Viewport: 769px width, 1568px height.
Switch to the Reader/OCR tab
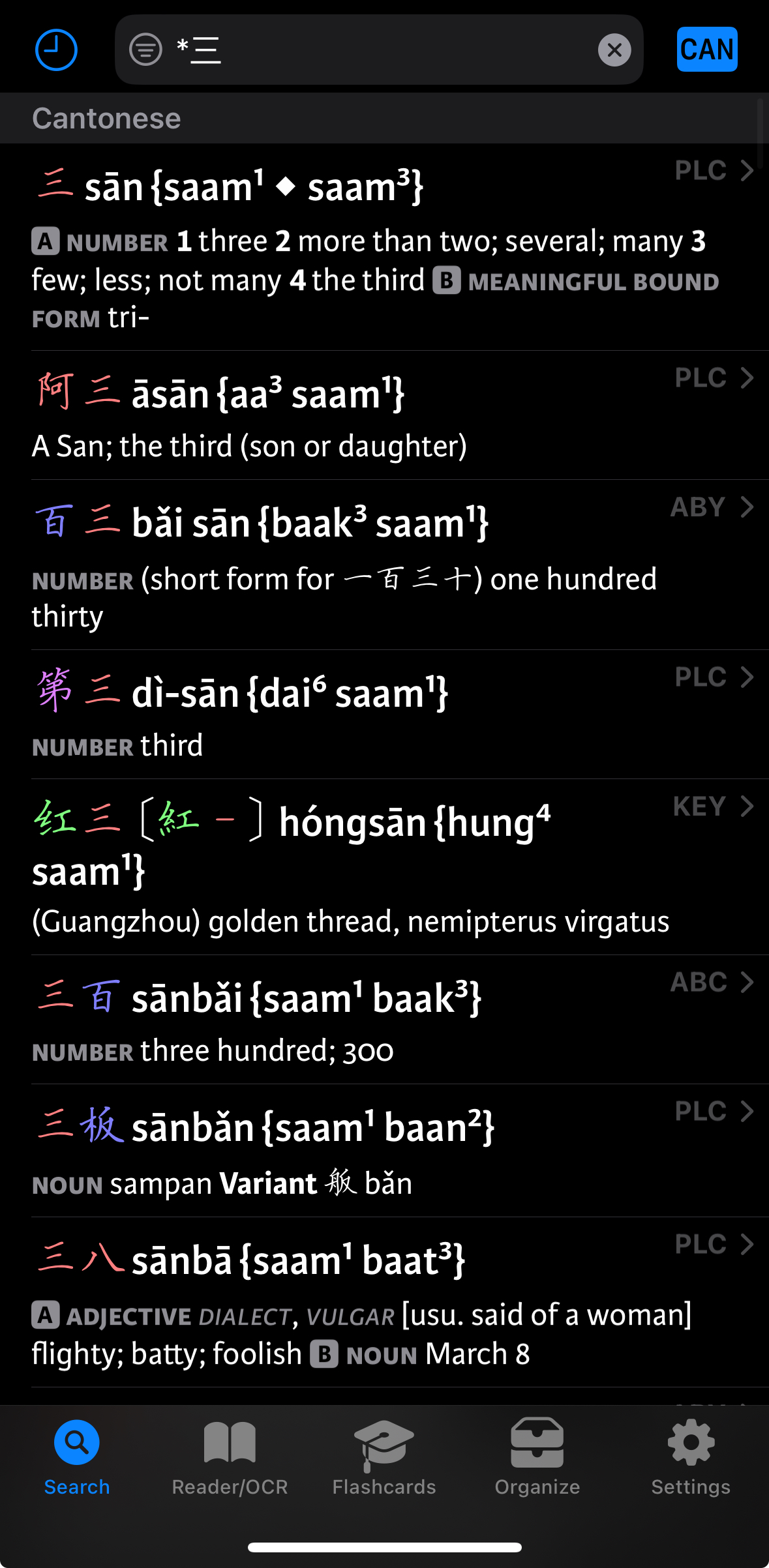tap(230, 1458)
